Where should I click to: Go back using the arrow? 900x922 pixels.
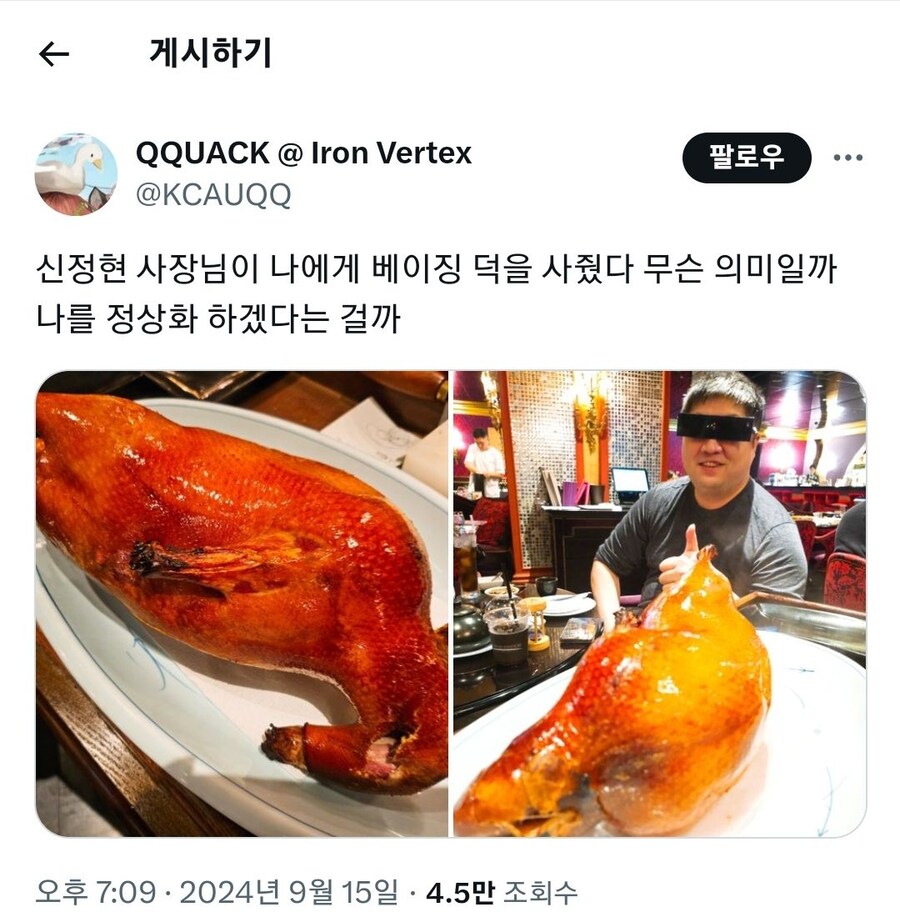(x=53, y=54)
